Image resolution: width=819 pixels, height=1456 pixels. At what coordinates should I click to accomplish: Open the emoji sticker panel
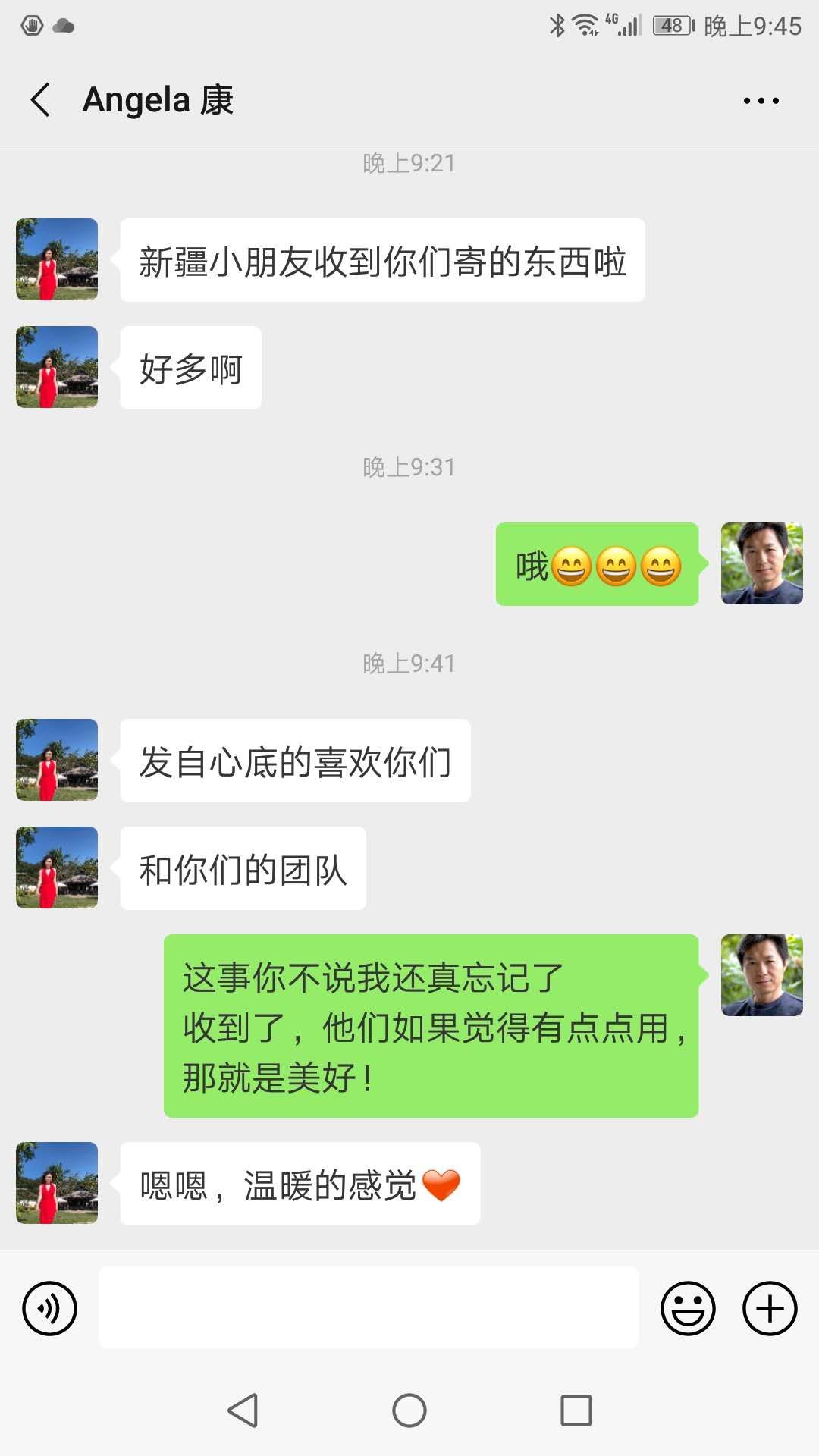coord(688,1308)
